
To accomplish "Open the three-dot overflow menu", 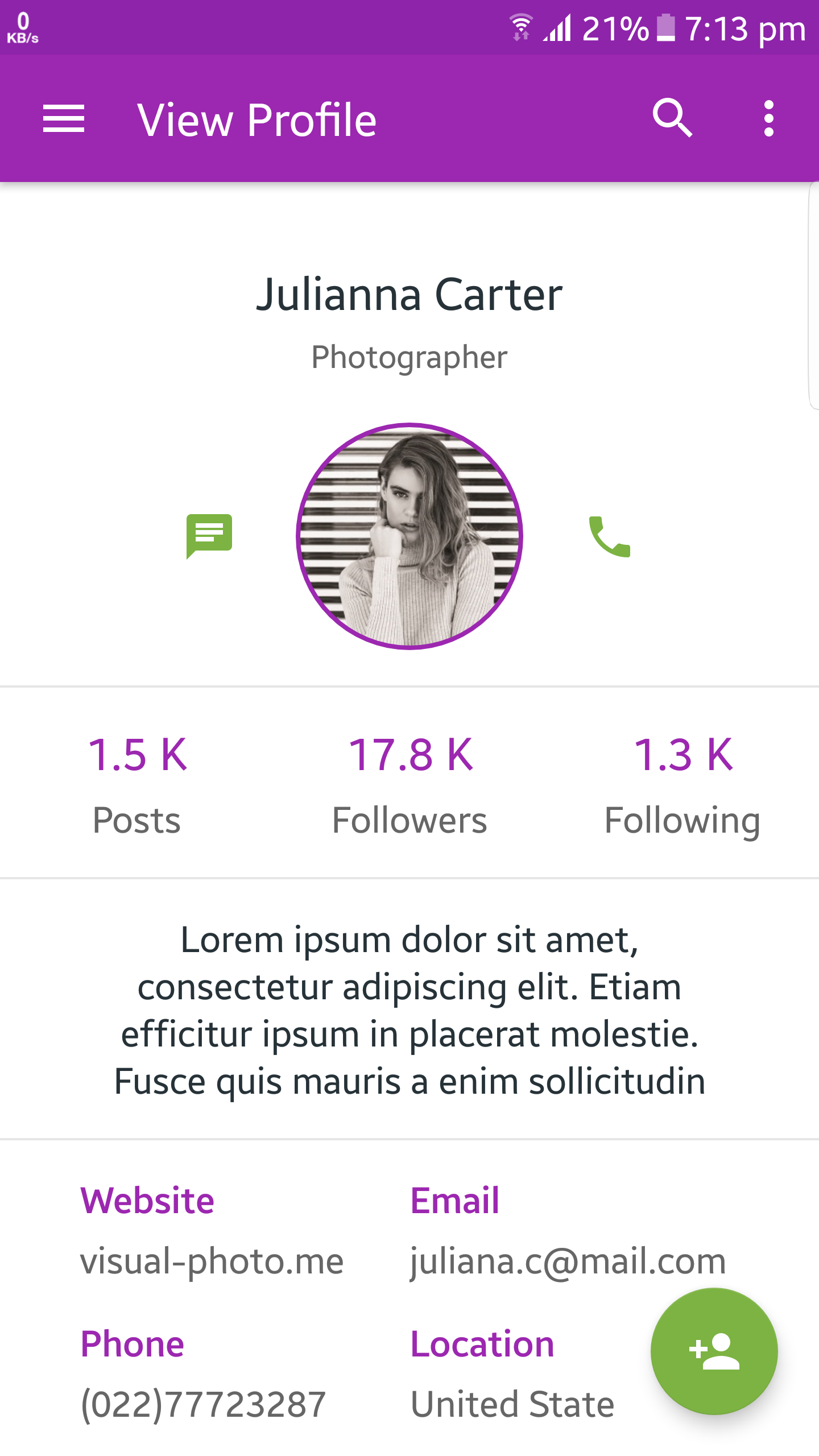I will click(x=768, y=118).
